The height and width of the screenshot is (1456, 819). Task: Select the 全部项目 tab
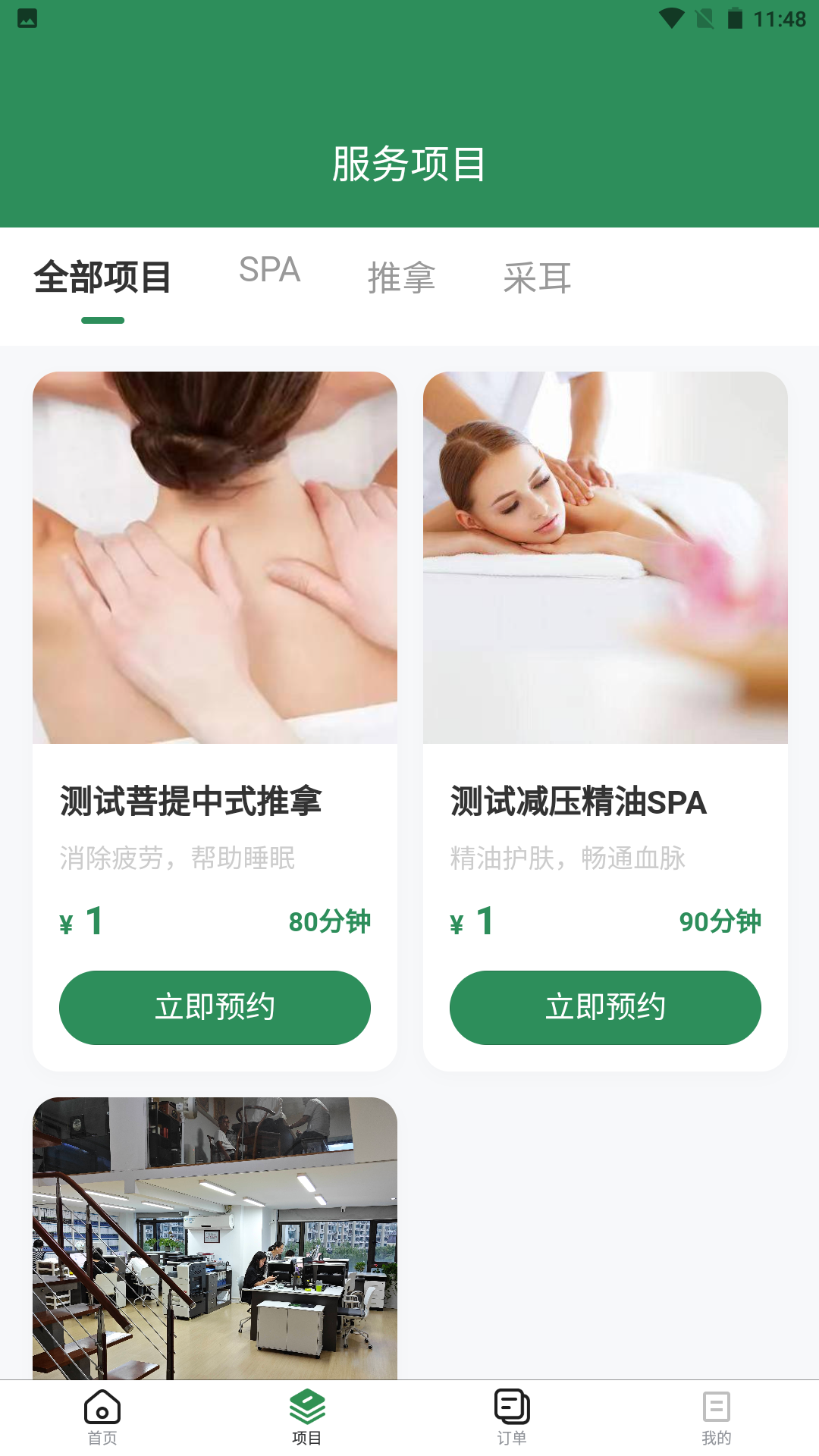[x=102, y=278]
